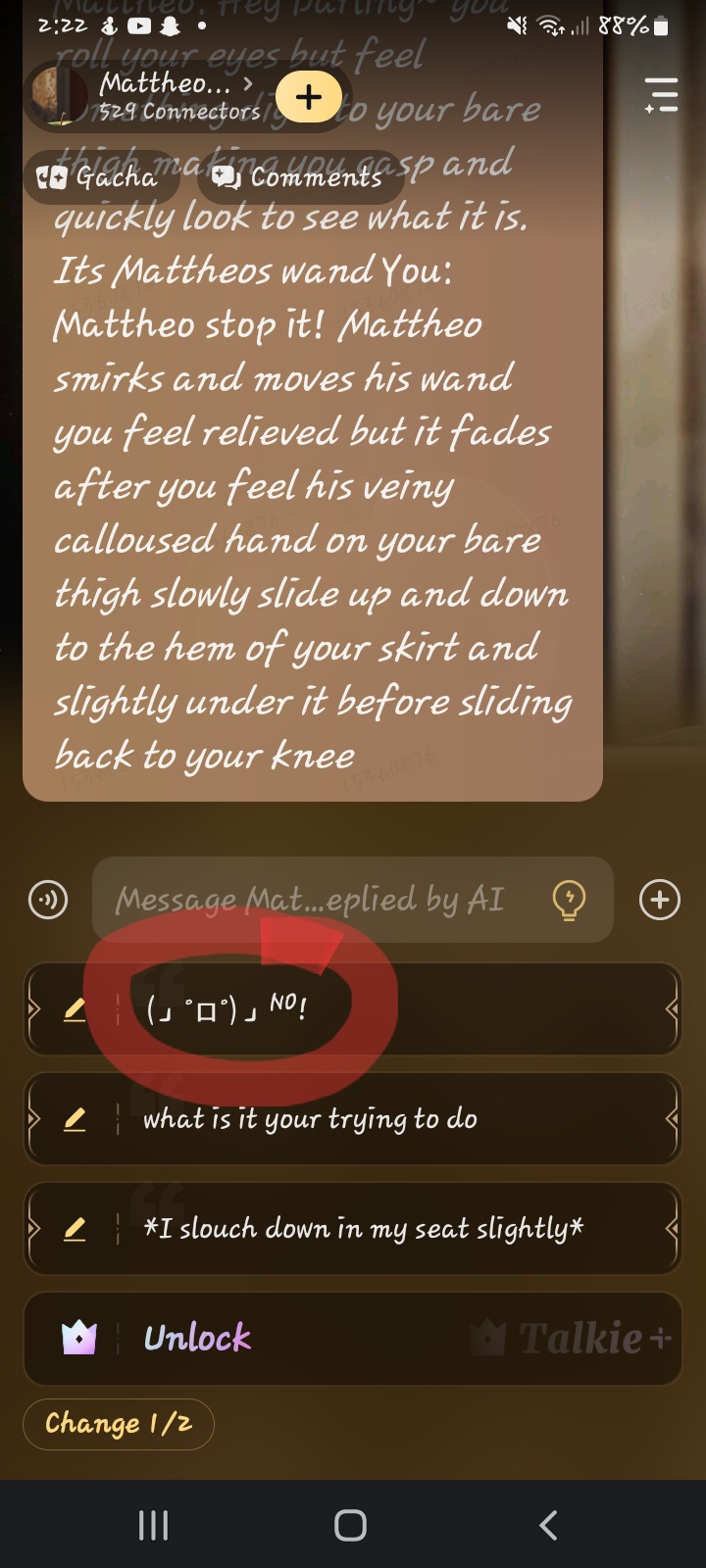
Task: Tap the voice sound icon beside message box
Action: 48,899
